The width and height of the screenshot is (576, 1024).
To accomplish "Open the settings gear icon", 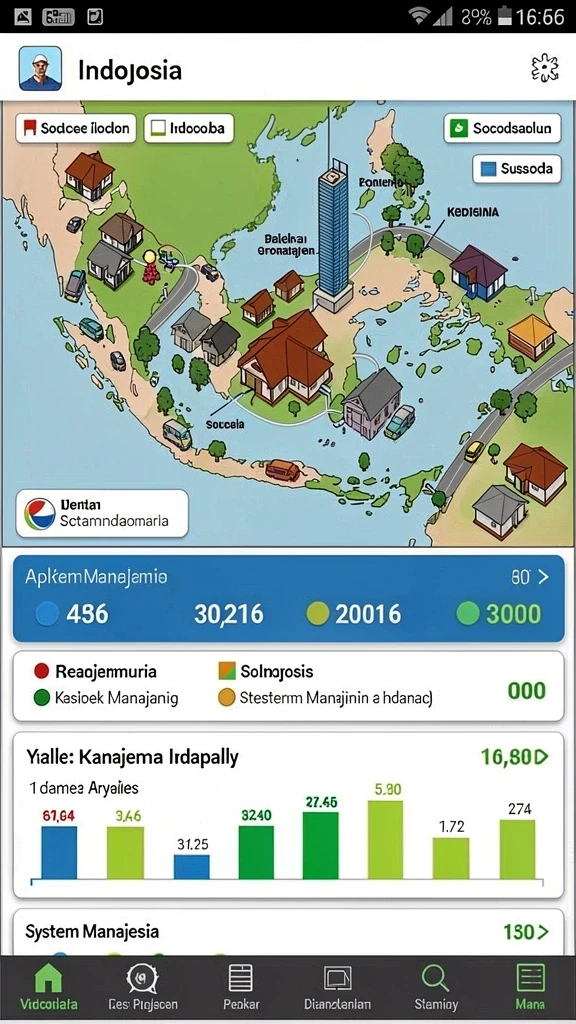I will pyautogui.click(x=545, y=69).
